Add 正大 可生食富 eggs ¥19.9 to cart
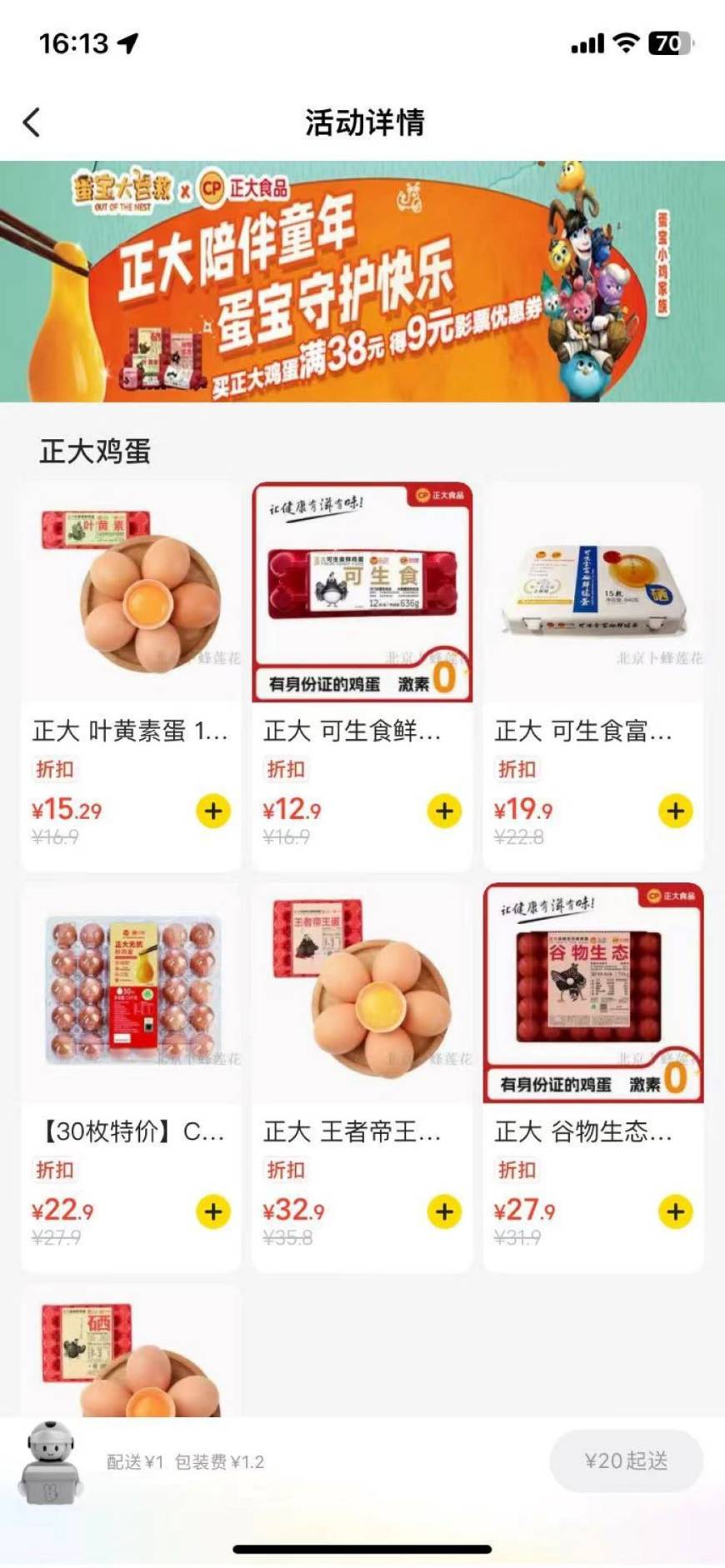The width and height of the screenshot is (725, 1568). (676, 811)
